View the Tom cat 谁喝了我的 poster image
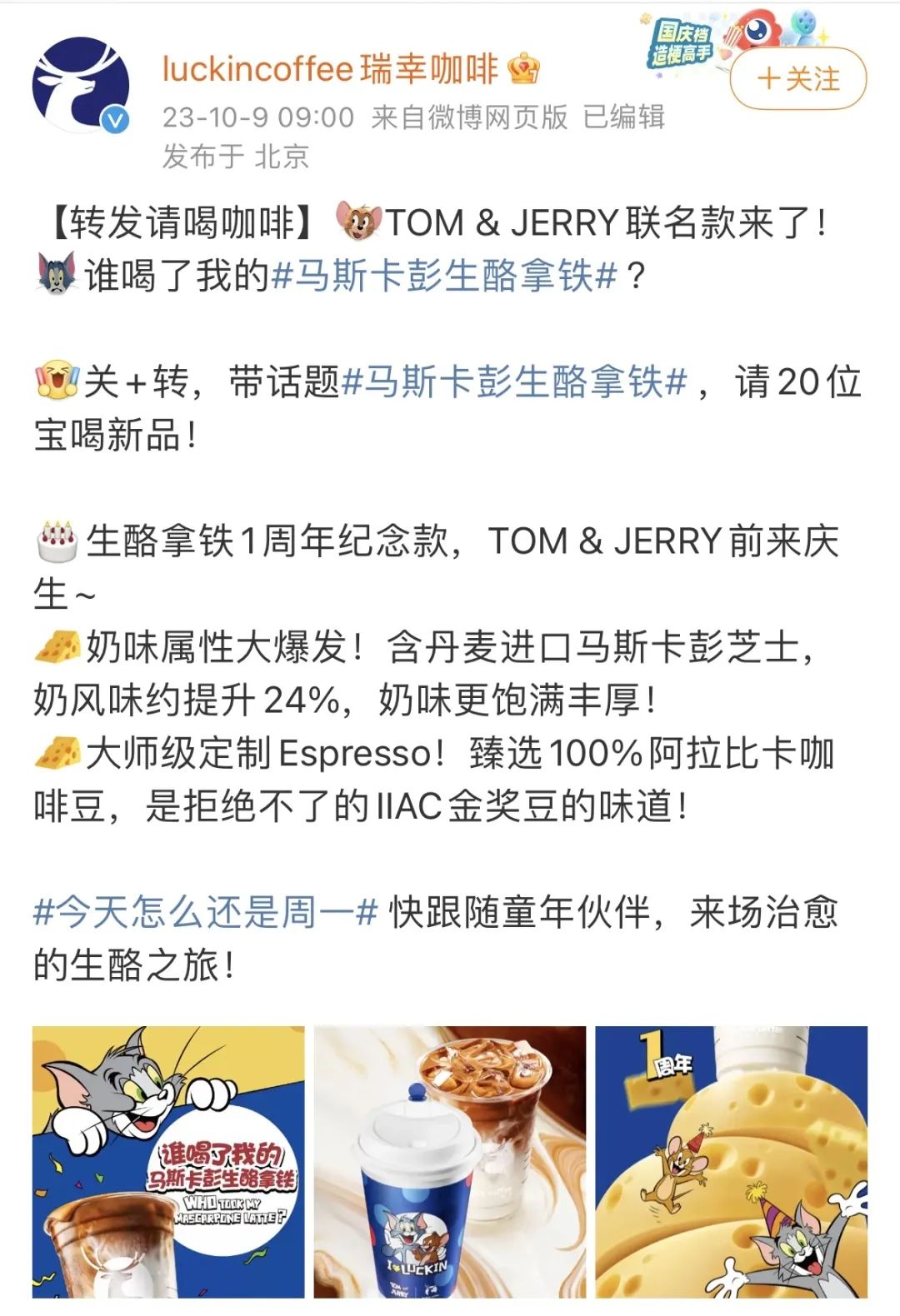Image resolution: width=900 pixels, height=1316 pixels. [168, 1162]
